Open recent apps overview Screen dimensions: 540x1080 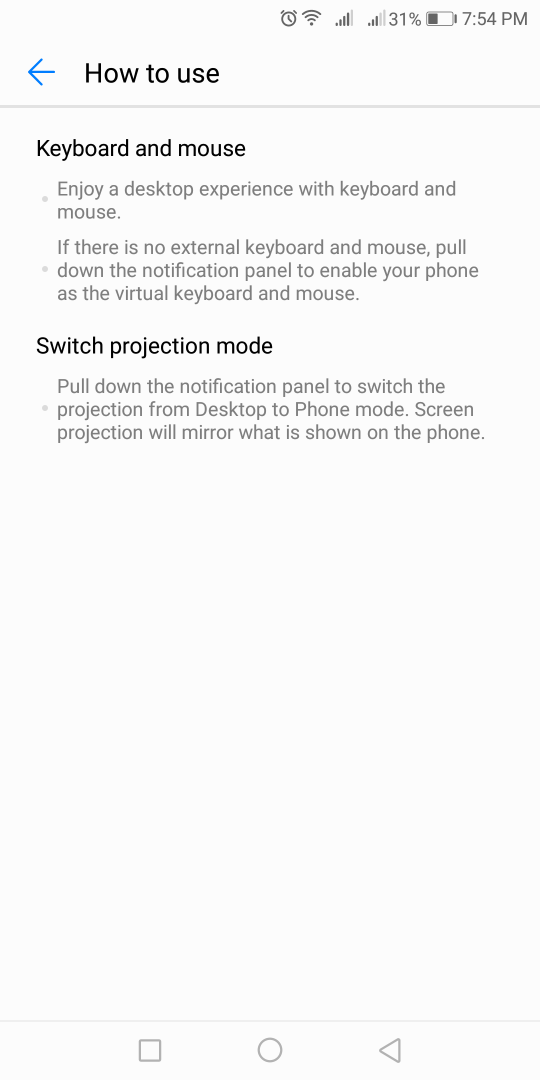coord(150,1050)
